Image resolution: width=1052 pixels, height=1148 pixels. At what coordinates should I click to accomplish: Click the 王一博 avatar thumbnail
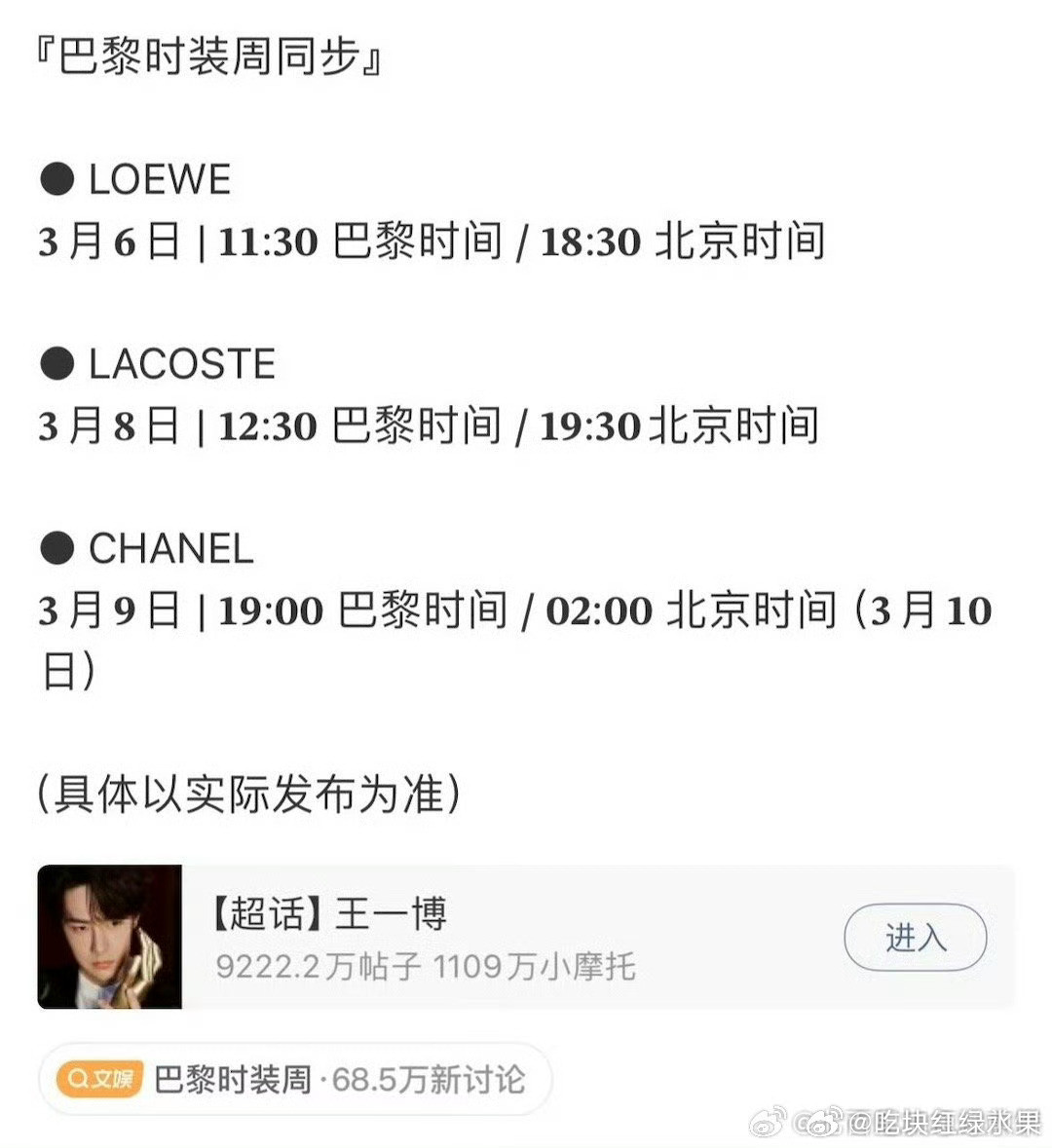click(x=110, y=937)
